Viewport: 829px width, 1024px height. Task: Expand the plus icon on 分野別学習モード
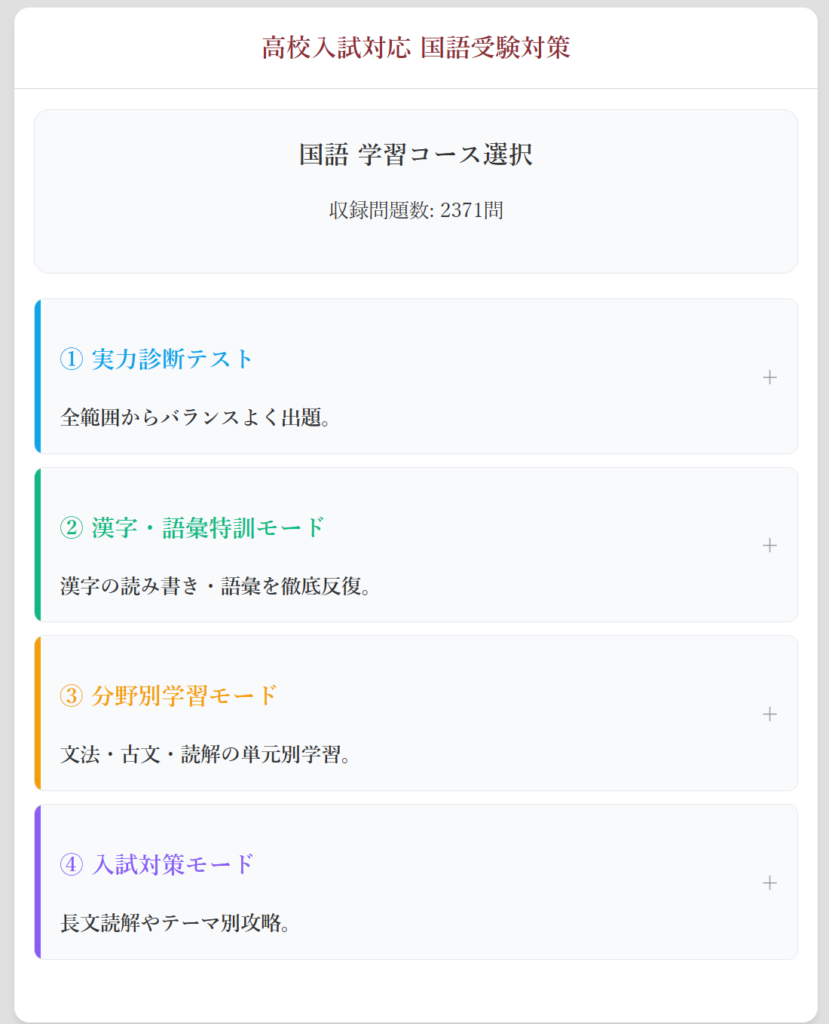[769, 714]
